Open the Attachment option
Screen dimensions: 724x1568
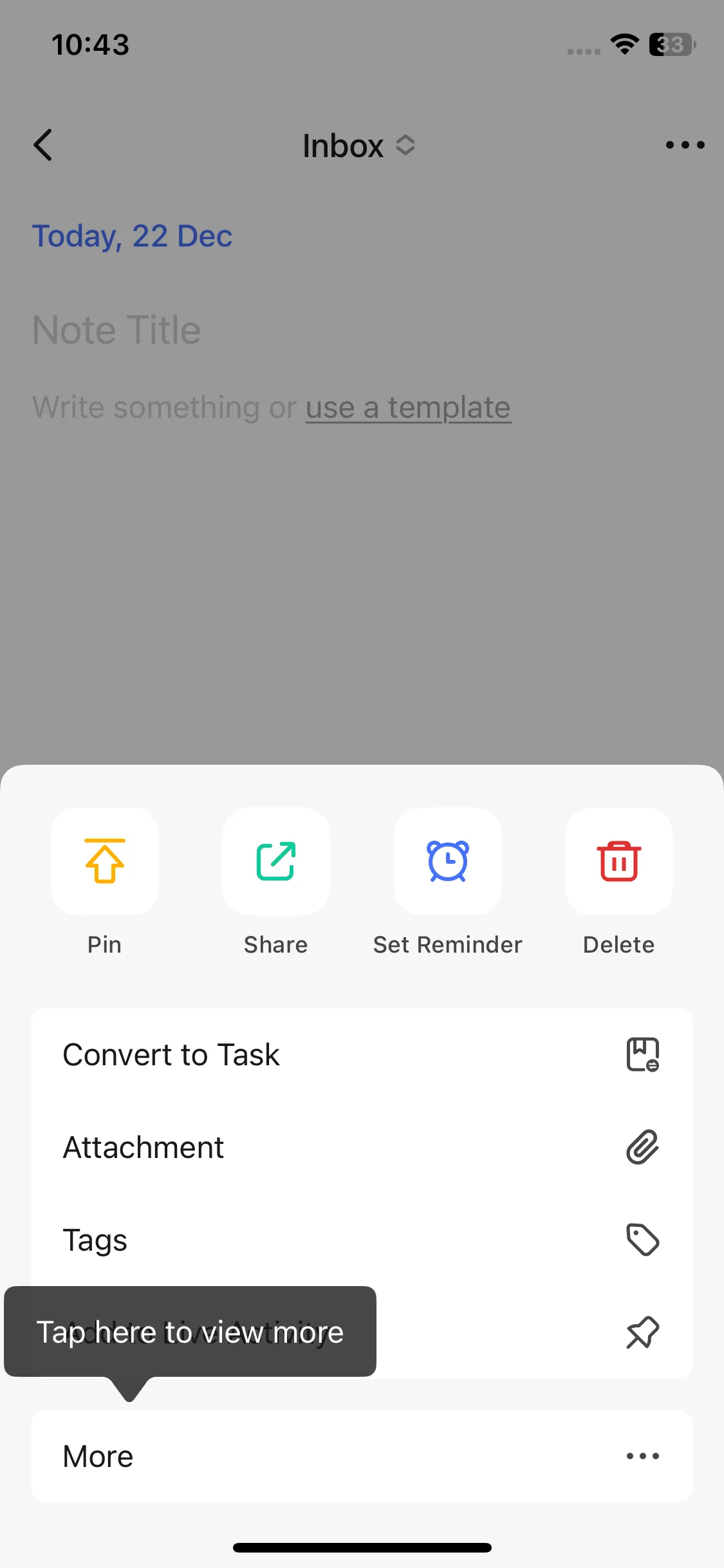[362, 1148]
